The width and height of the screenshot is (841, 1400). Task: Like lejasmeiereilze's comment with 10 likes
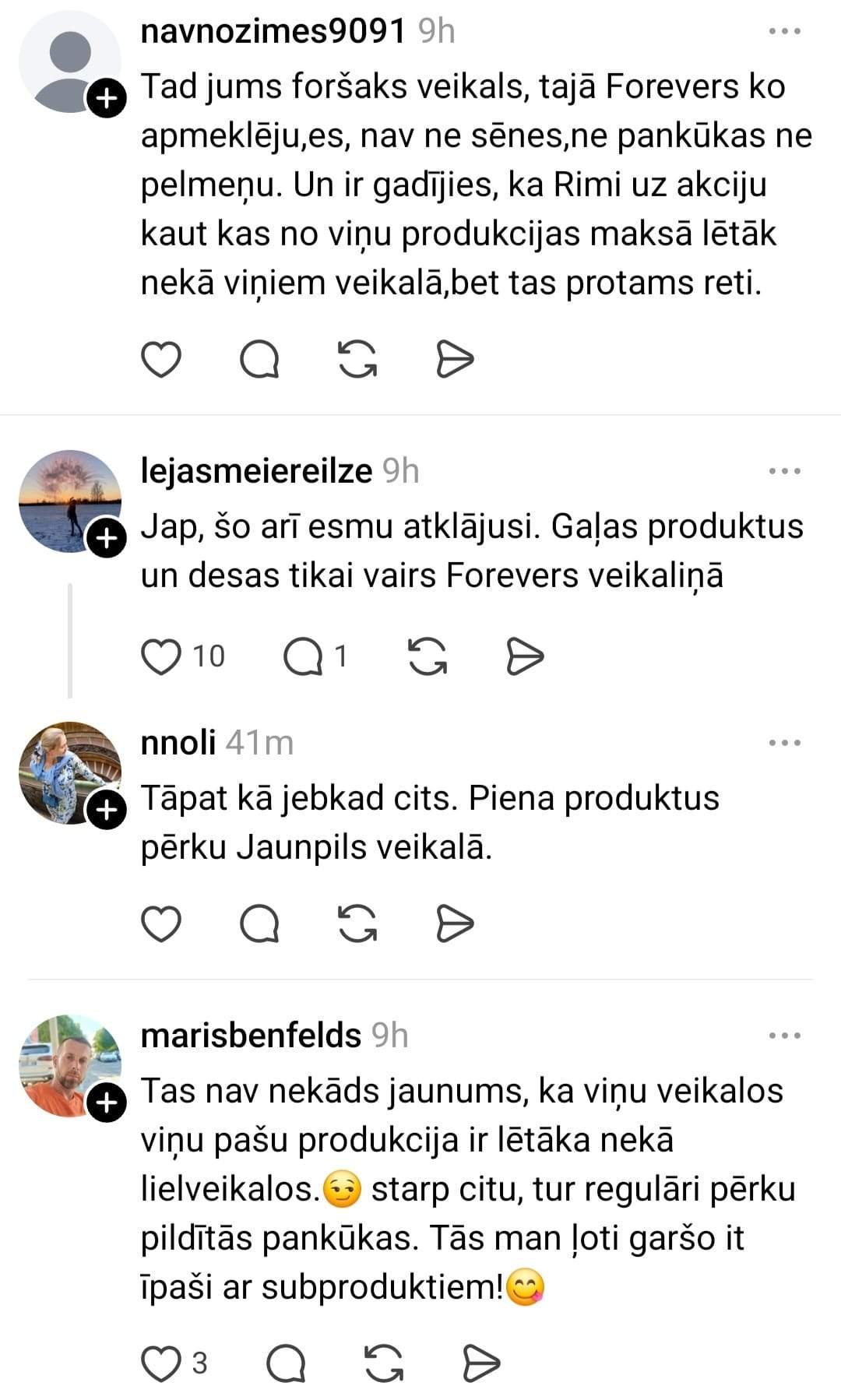[161, 656]
